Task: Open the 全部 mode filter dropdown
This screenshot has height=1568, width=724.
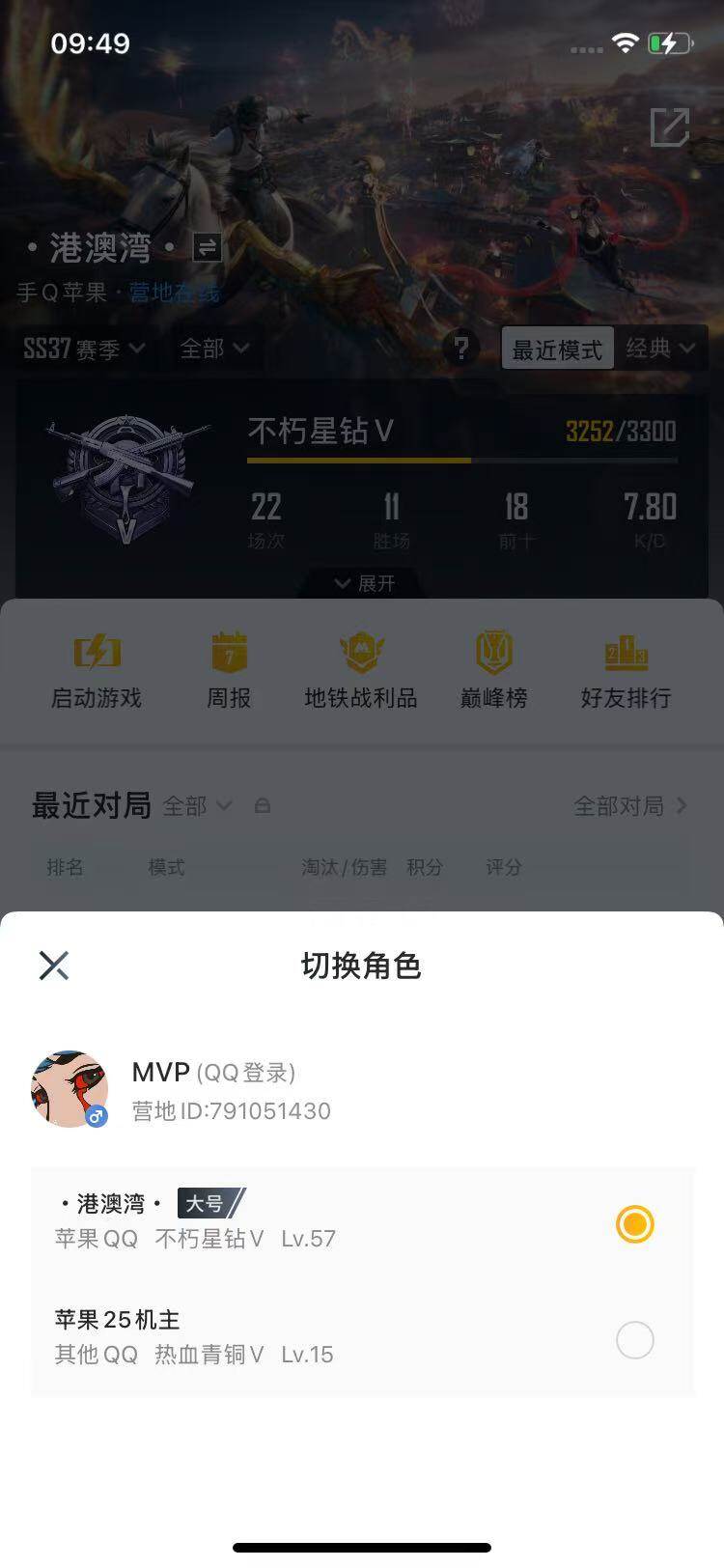Action: 214,350
